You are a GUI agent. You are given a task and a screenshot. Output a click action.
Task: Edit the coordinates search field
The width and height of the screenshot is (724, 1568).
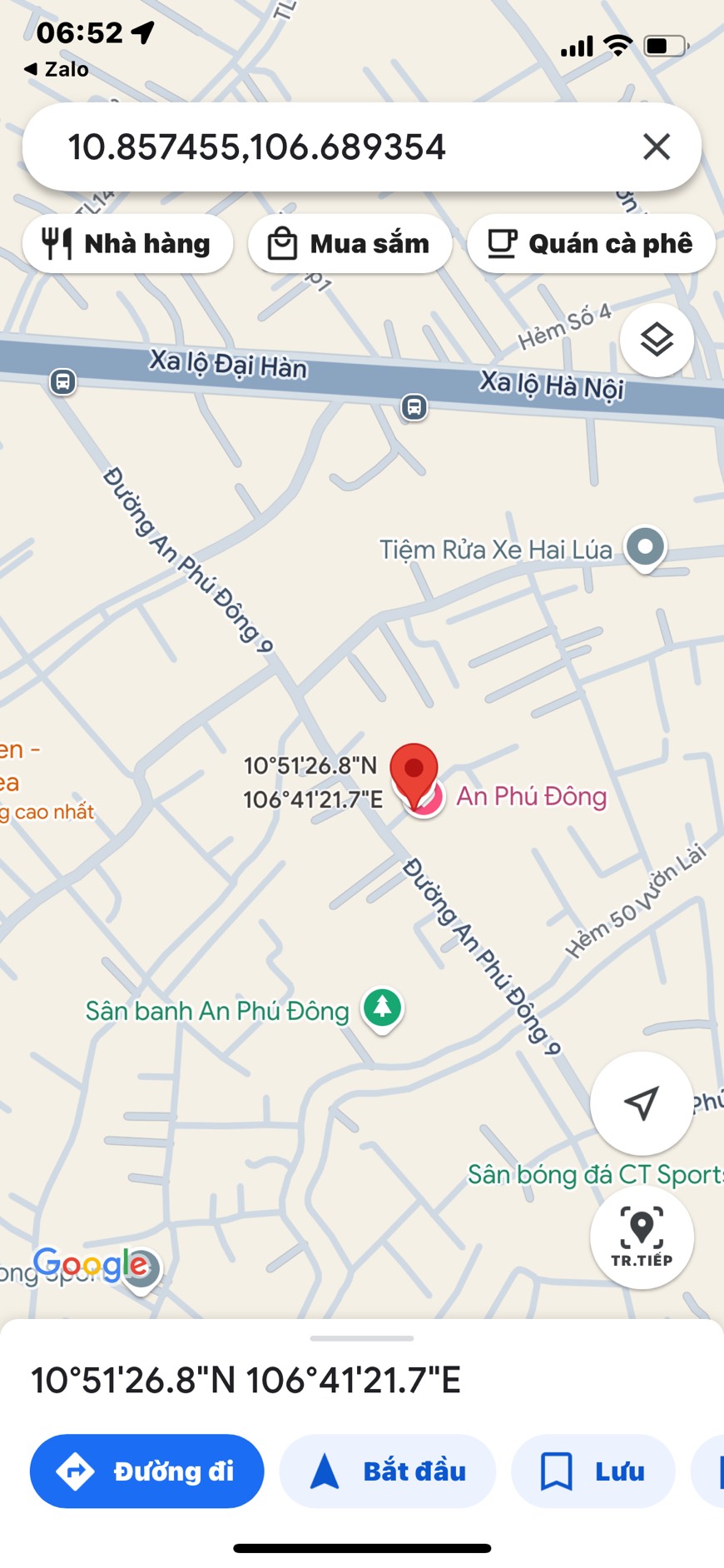coord(333,147)
